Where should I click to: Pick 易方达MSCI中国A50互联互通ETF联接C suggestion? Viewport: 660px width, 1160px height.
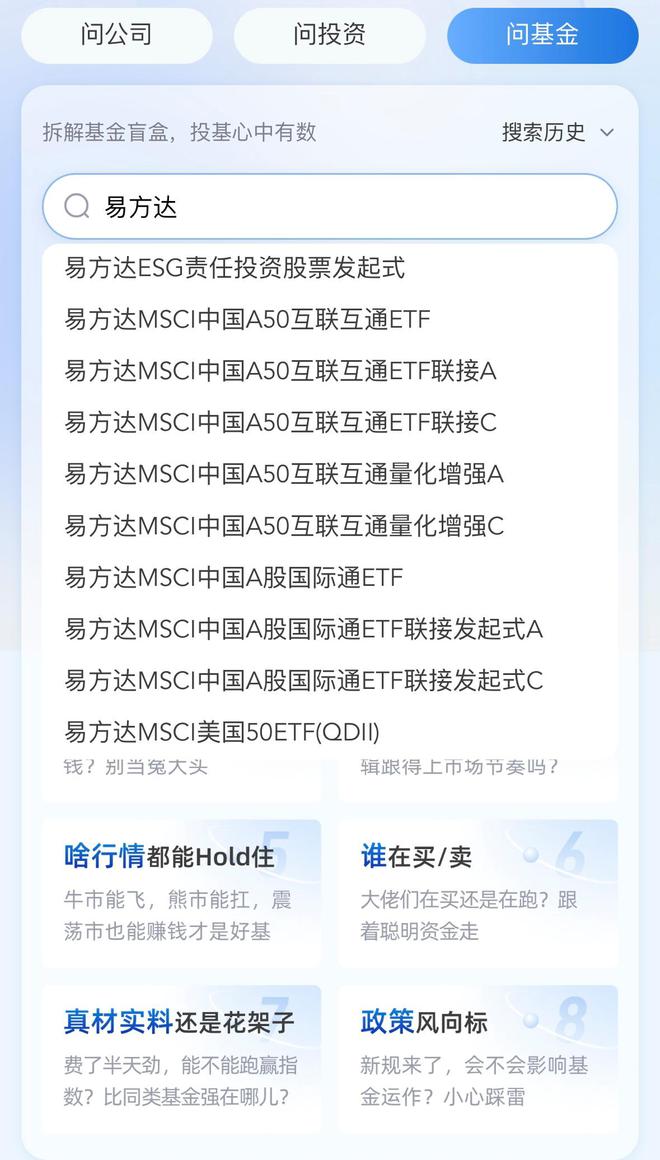tap(281, 423)
